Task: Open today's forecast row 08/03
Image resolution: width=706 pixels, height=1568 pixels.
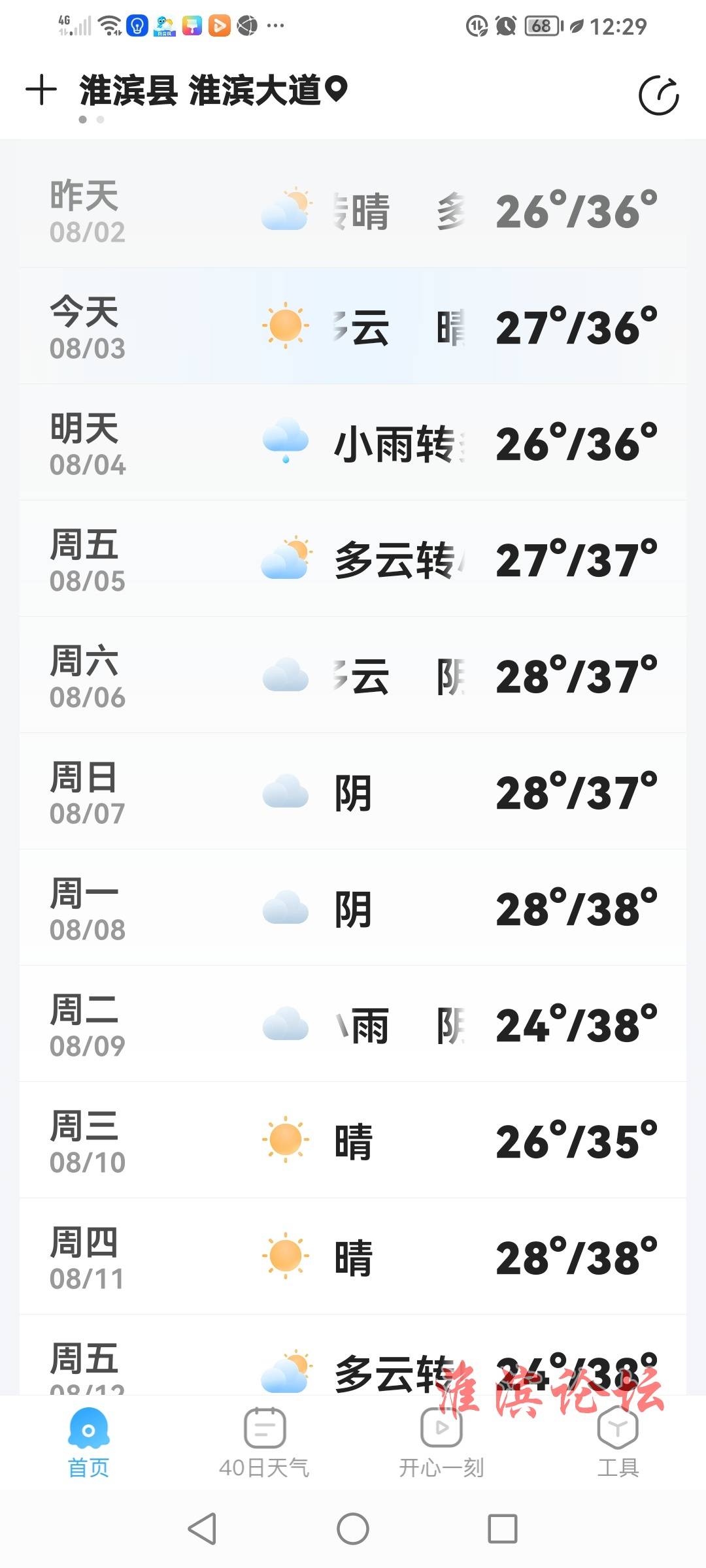Action: (353, 326)
